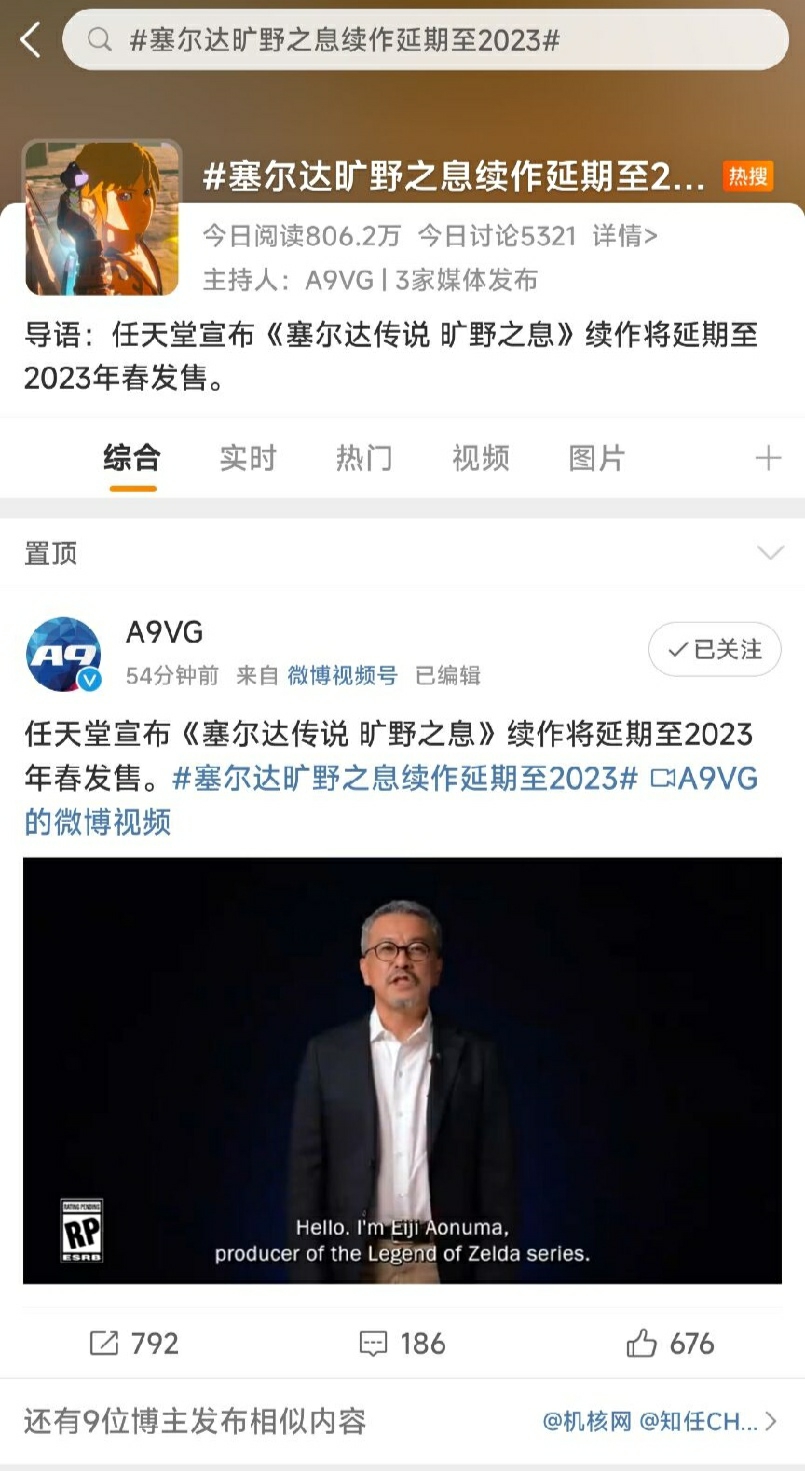This screenshot has height=1471, width=805.
Task: Tap the 已关注 button for A9VG
Action: coord(714,650)
